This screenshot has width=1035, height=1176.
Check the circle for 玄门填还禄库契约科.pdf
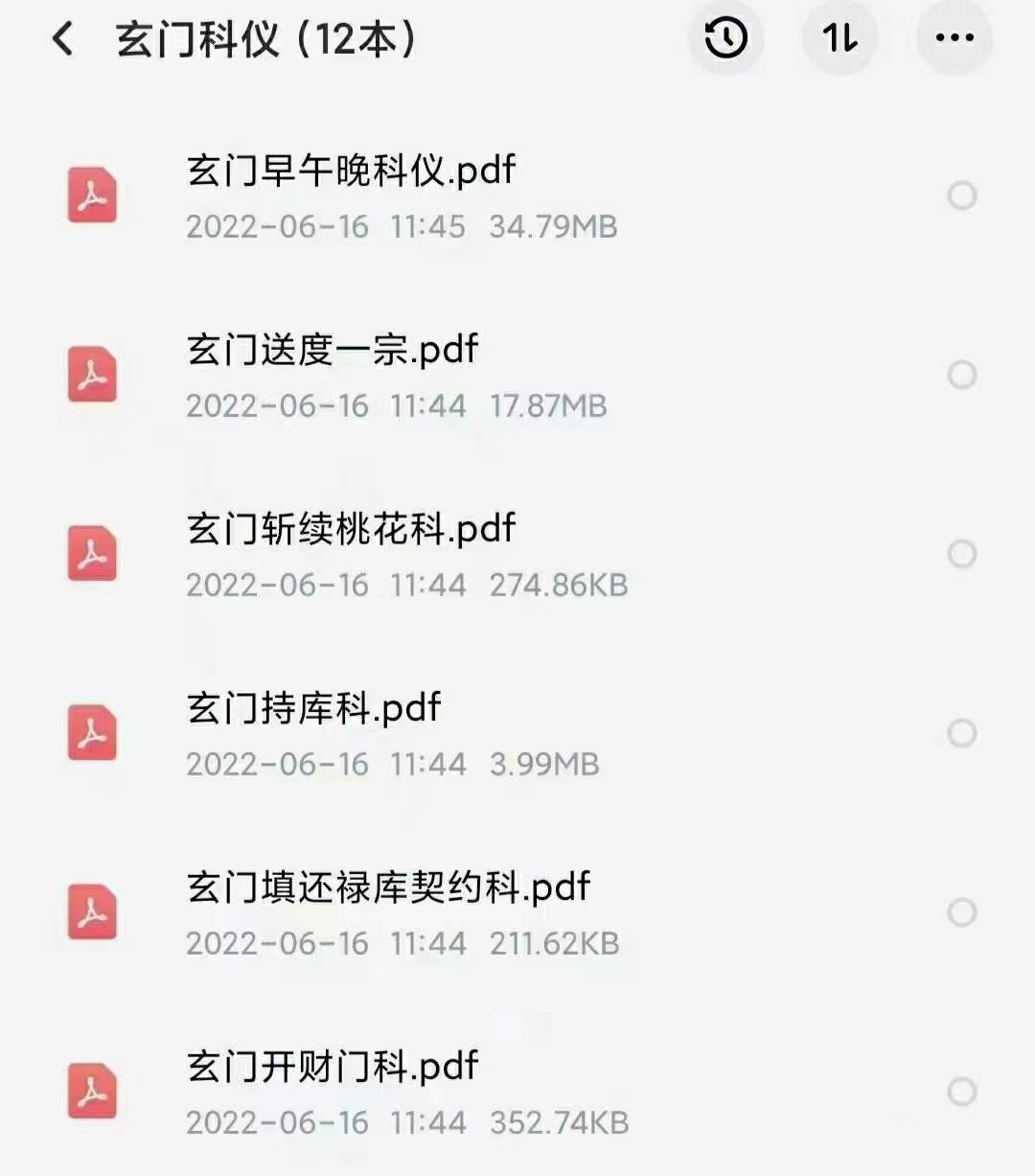(961, 912)
